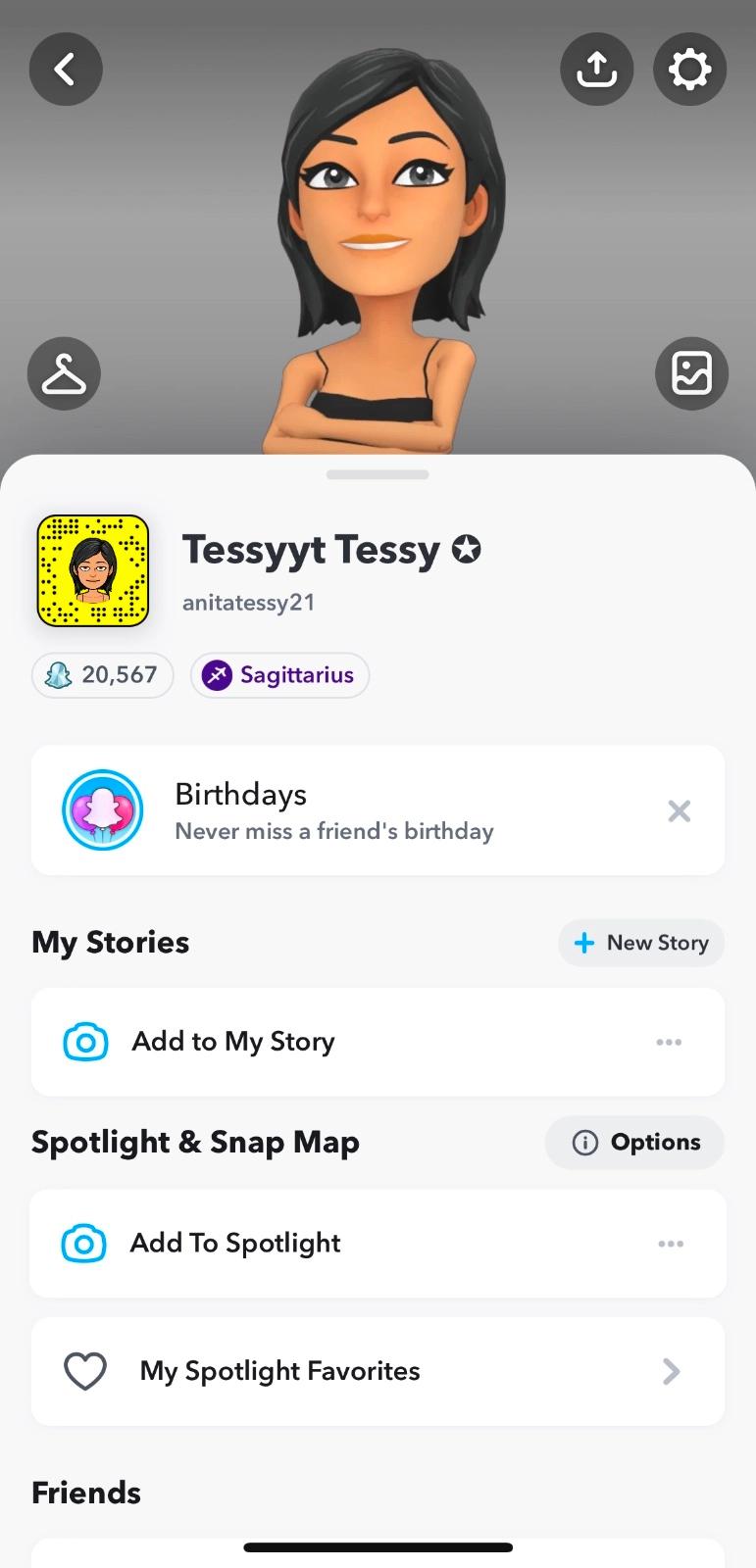This screenshot has width=756, height=1568.
Task: Open My Spotlight Favorites
Action: [x=378, y=1371]
